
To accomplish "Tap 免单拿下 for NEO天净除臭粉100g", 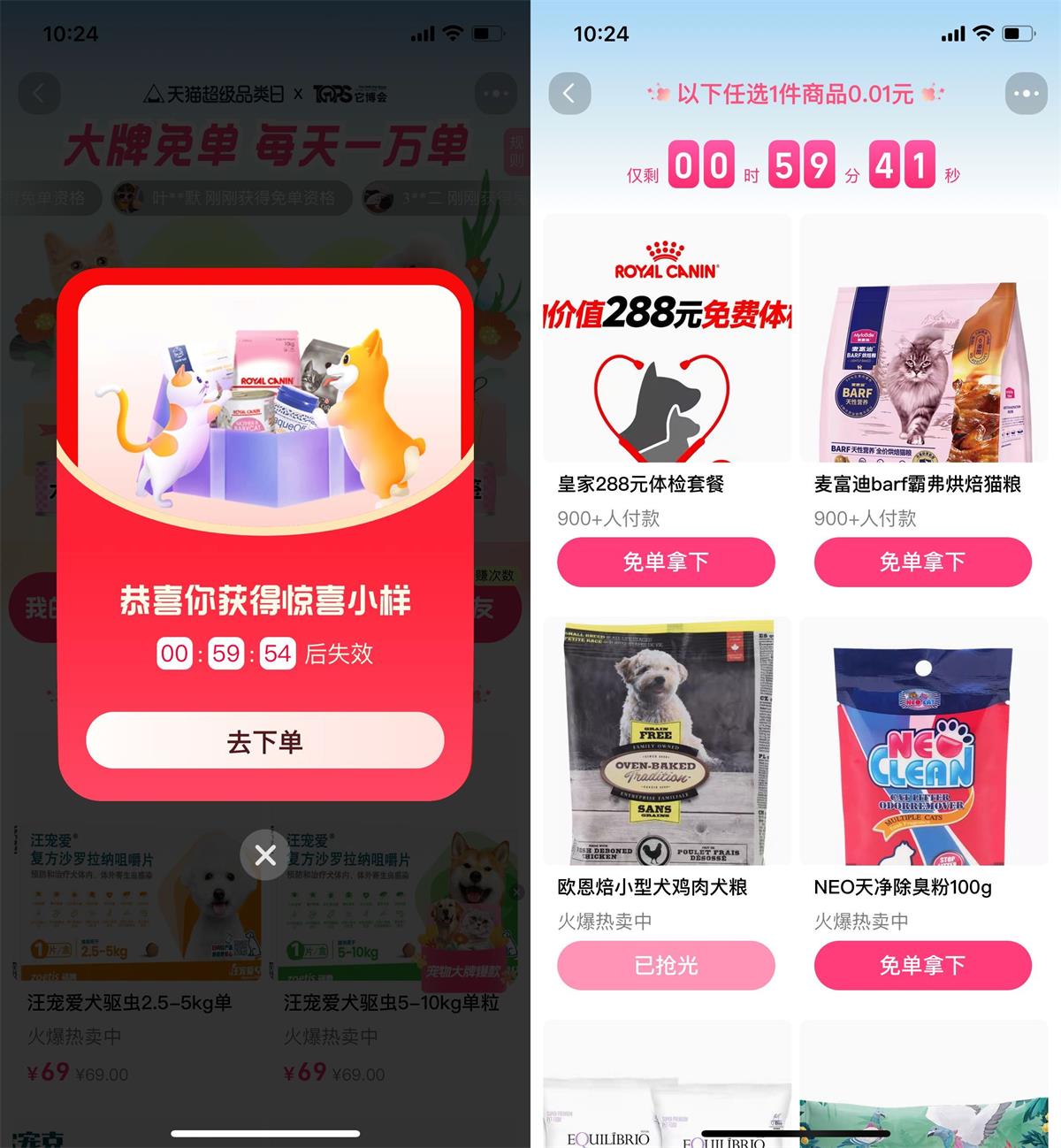I will [922, 966].
